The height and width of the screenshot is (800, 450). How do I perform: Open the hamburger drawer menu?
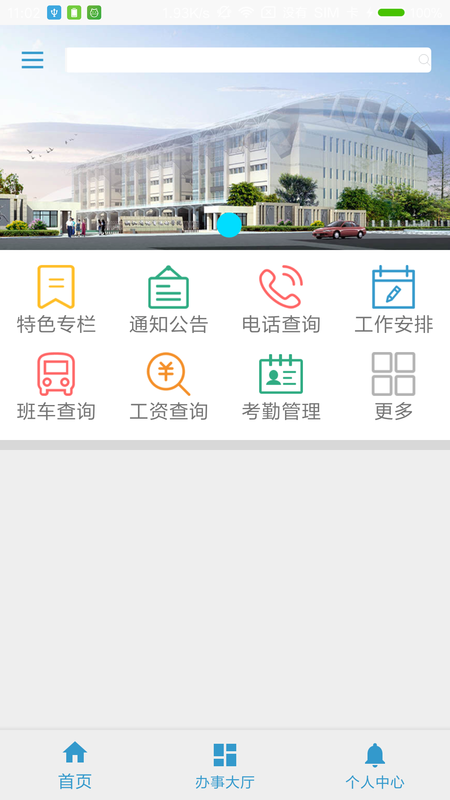32,60
